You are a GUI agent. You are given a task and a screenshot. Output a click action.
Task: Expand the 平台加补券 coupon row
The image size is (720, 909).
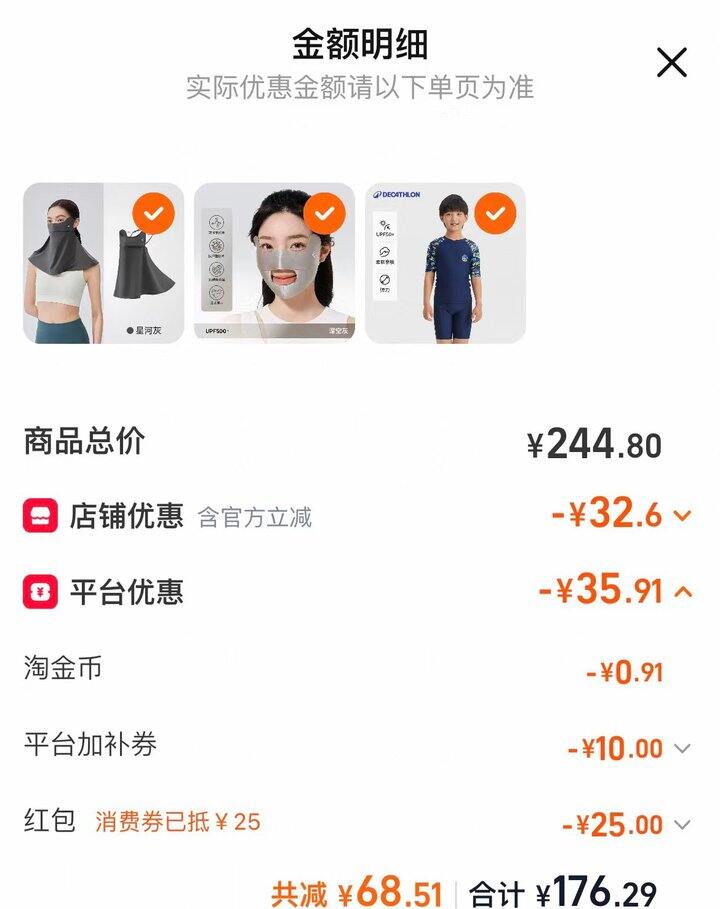tap(683, 748)
